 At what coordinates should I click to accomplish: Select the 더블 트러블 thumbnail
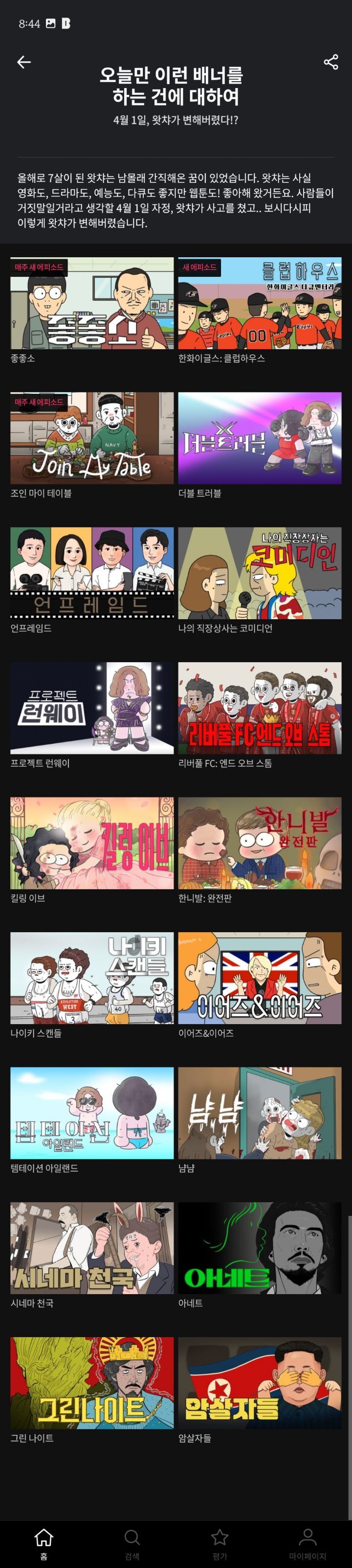260,438
